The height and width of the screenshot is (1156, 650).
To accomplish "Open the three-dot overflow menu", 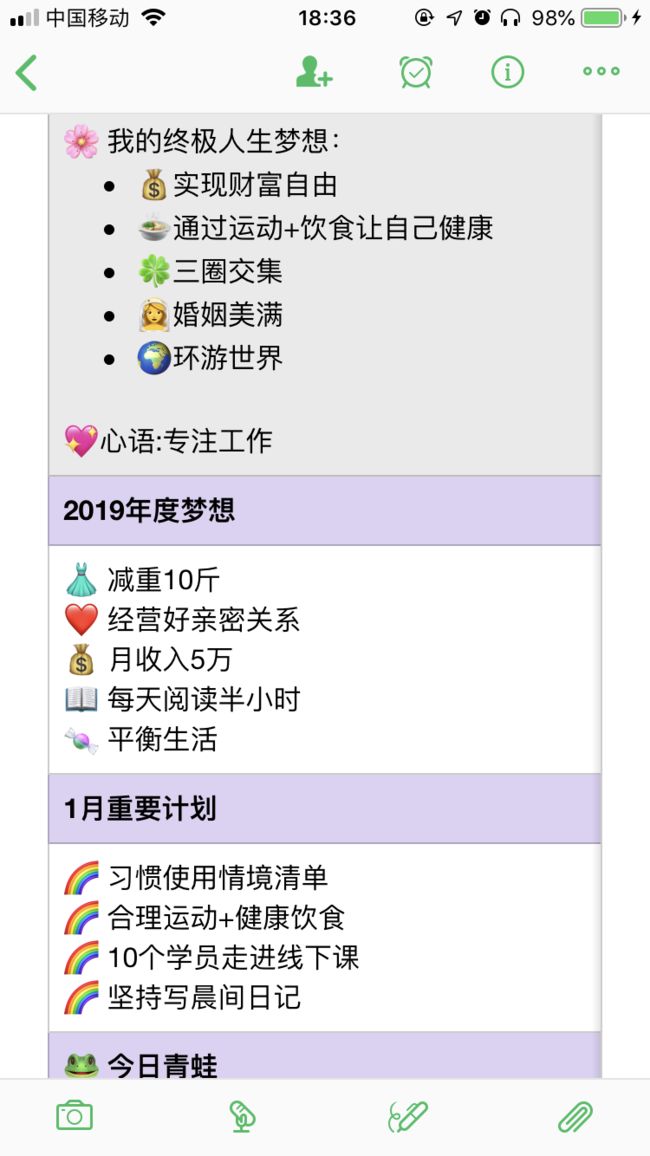I will 601,72.
